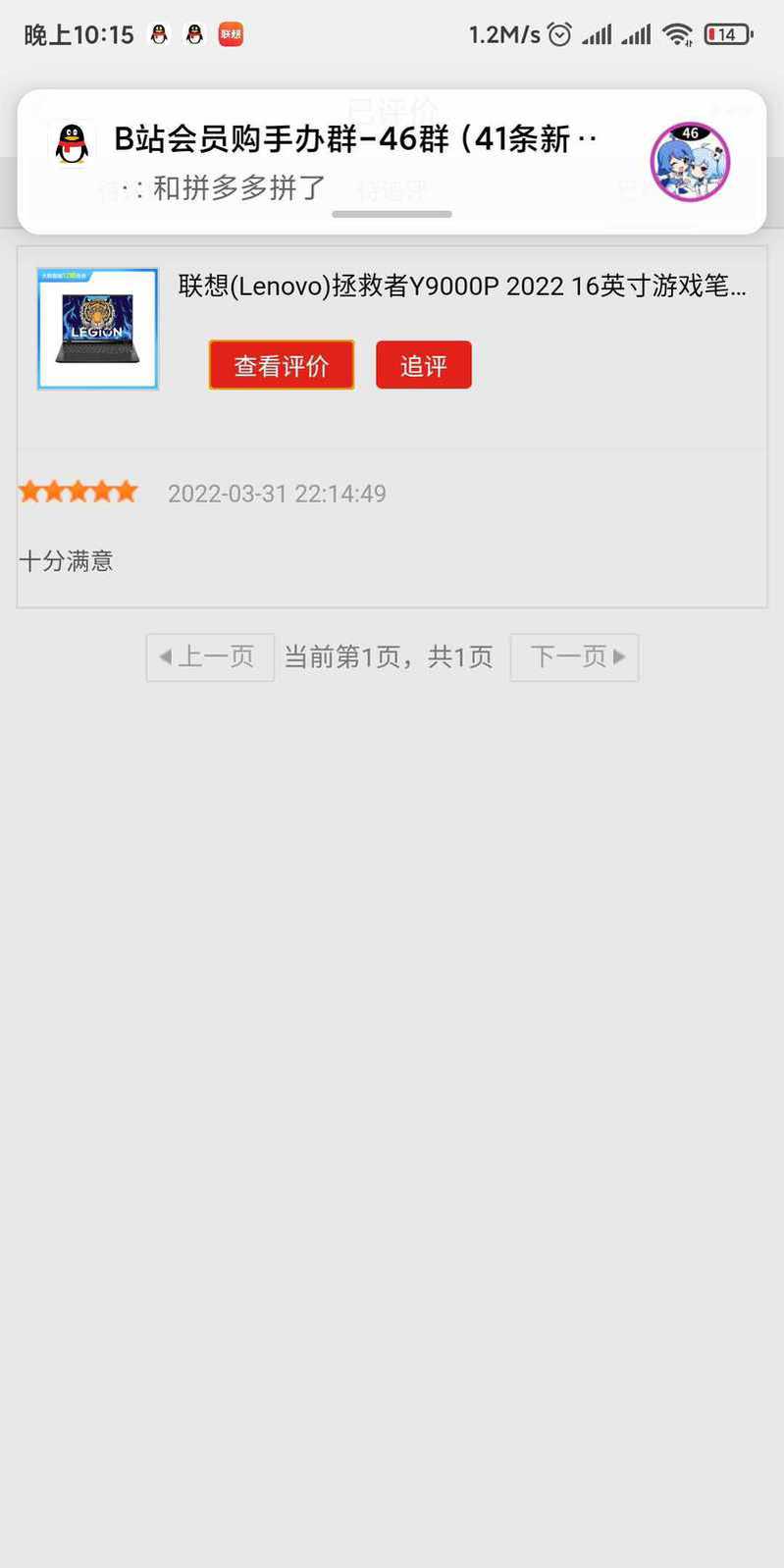Tap the 查看评价 button
Viewport: 784px width, 1568px height.
[282, 365]
